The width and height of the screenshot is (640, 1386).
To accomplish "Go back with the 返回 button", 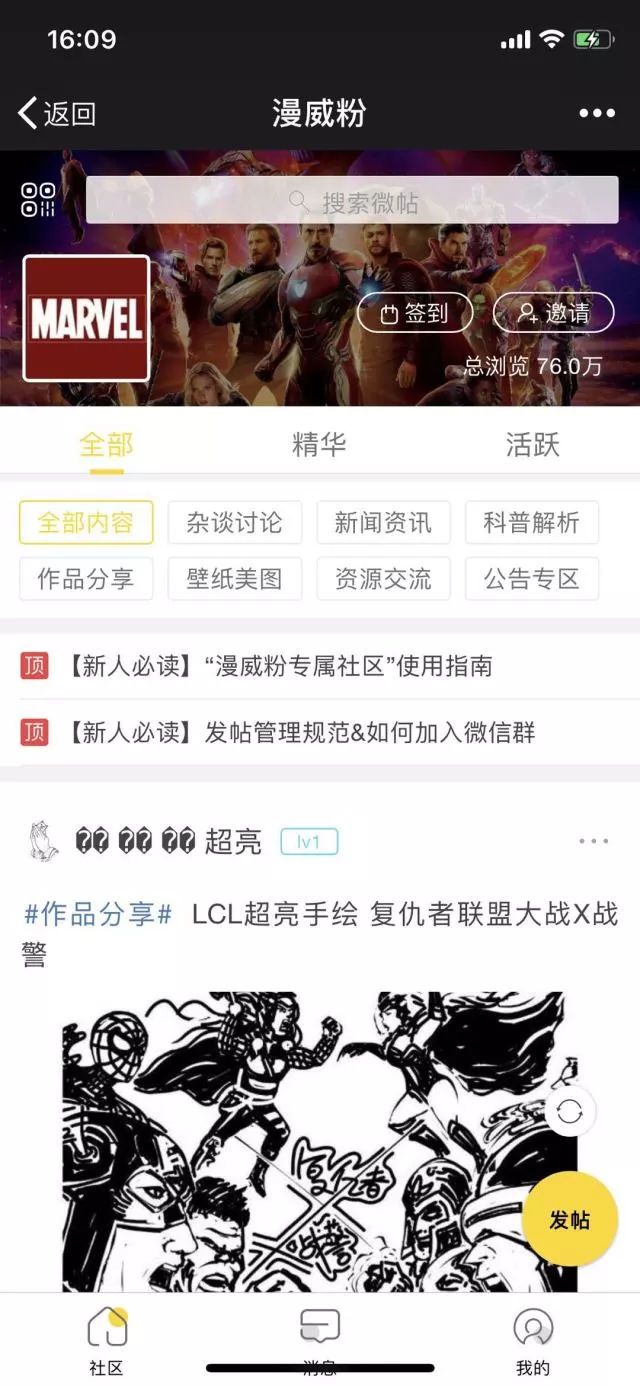I will pos(57,113).
